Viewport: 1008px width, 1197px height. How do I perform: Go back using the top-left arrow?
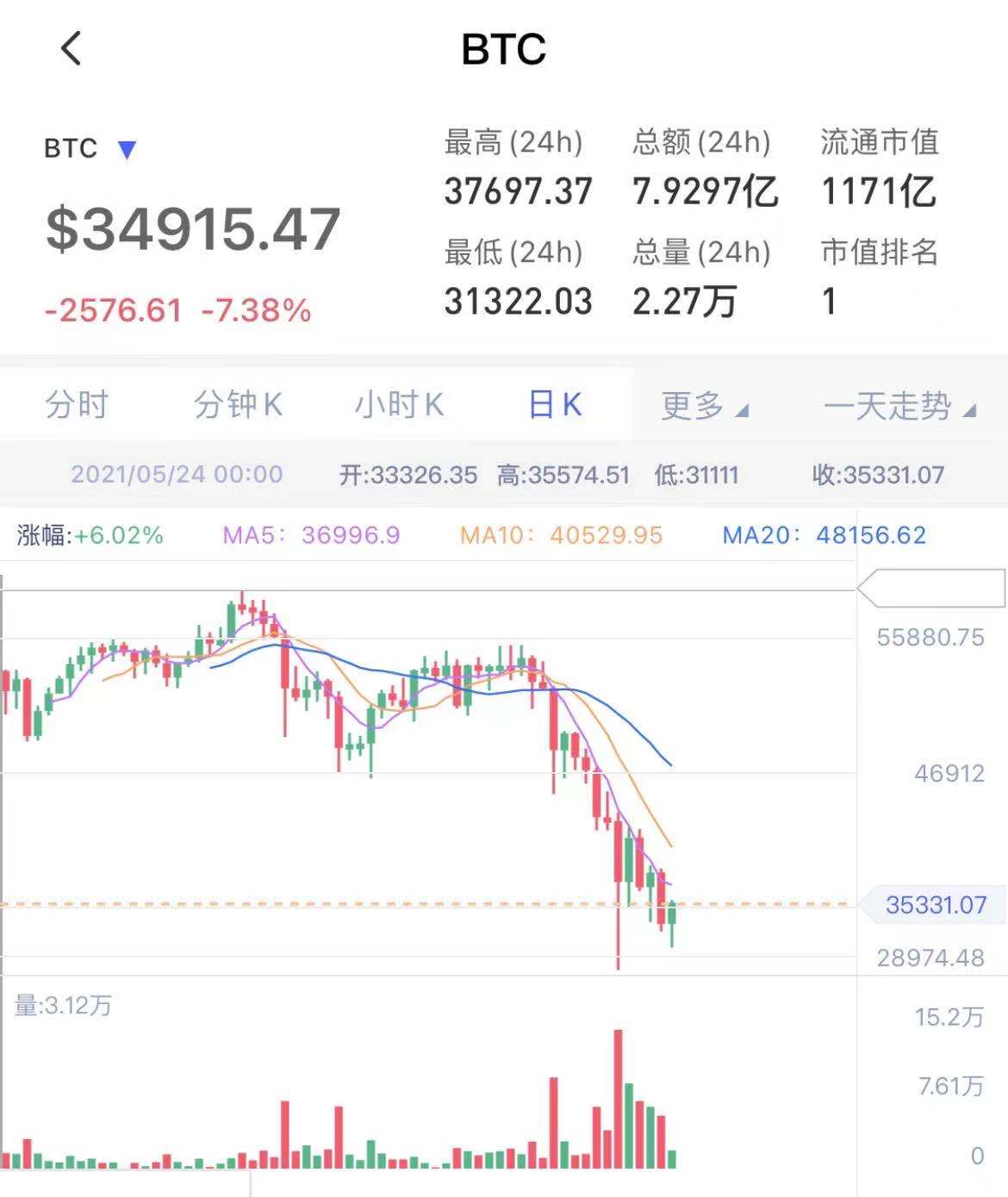72,48
